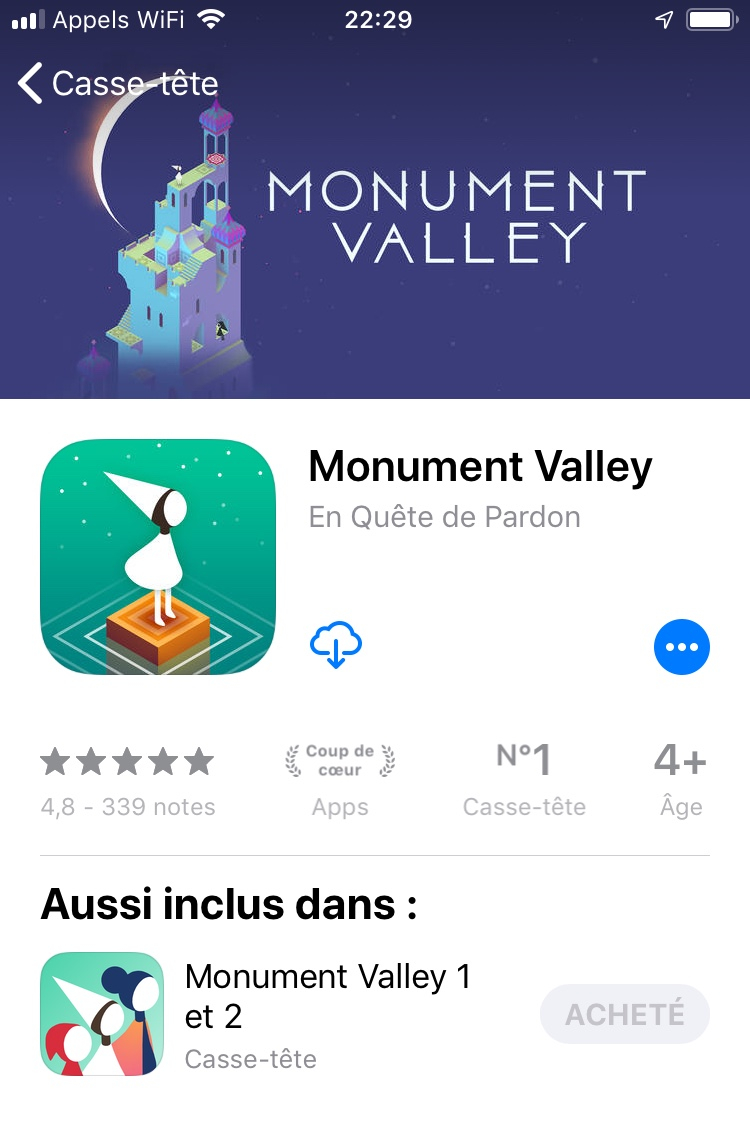Image resolution: width=750 pixels, height=1127 pixels.
Task: Download Monument Valley from the cloud
Action: 336,645
